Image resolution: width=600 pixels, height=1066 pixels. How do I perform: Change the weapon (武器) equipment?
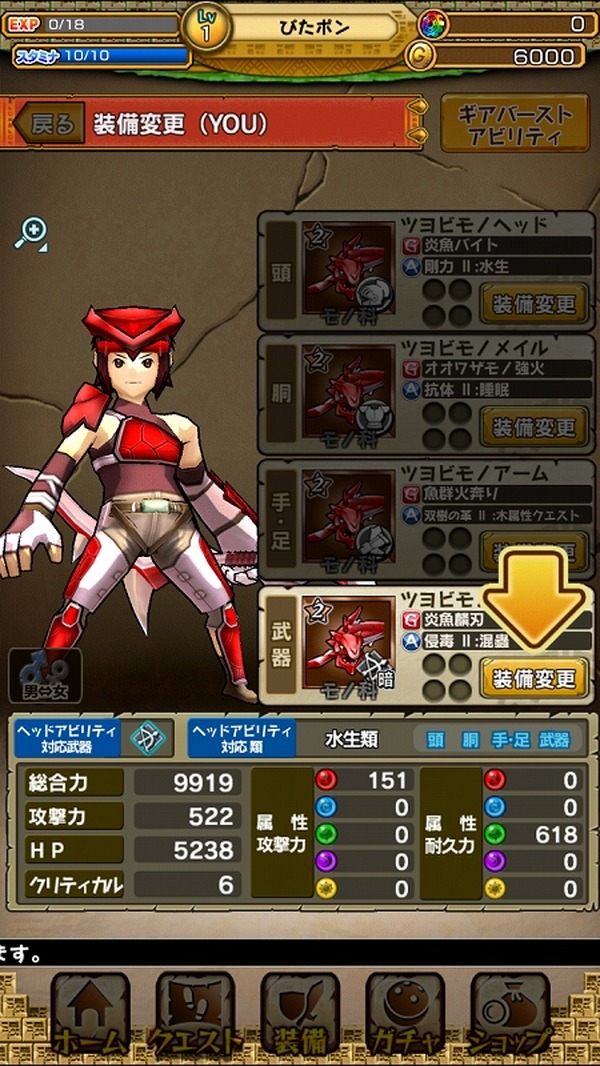coord(533,679)
